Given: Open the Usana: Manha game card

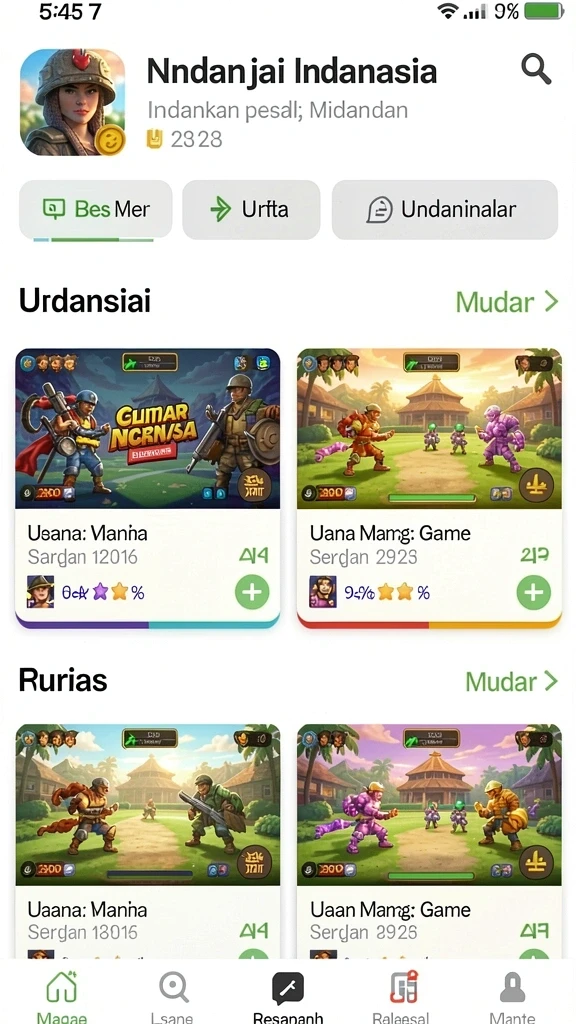Looking at the screenshot, I should pos(148,488).
